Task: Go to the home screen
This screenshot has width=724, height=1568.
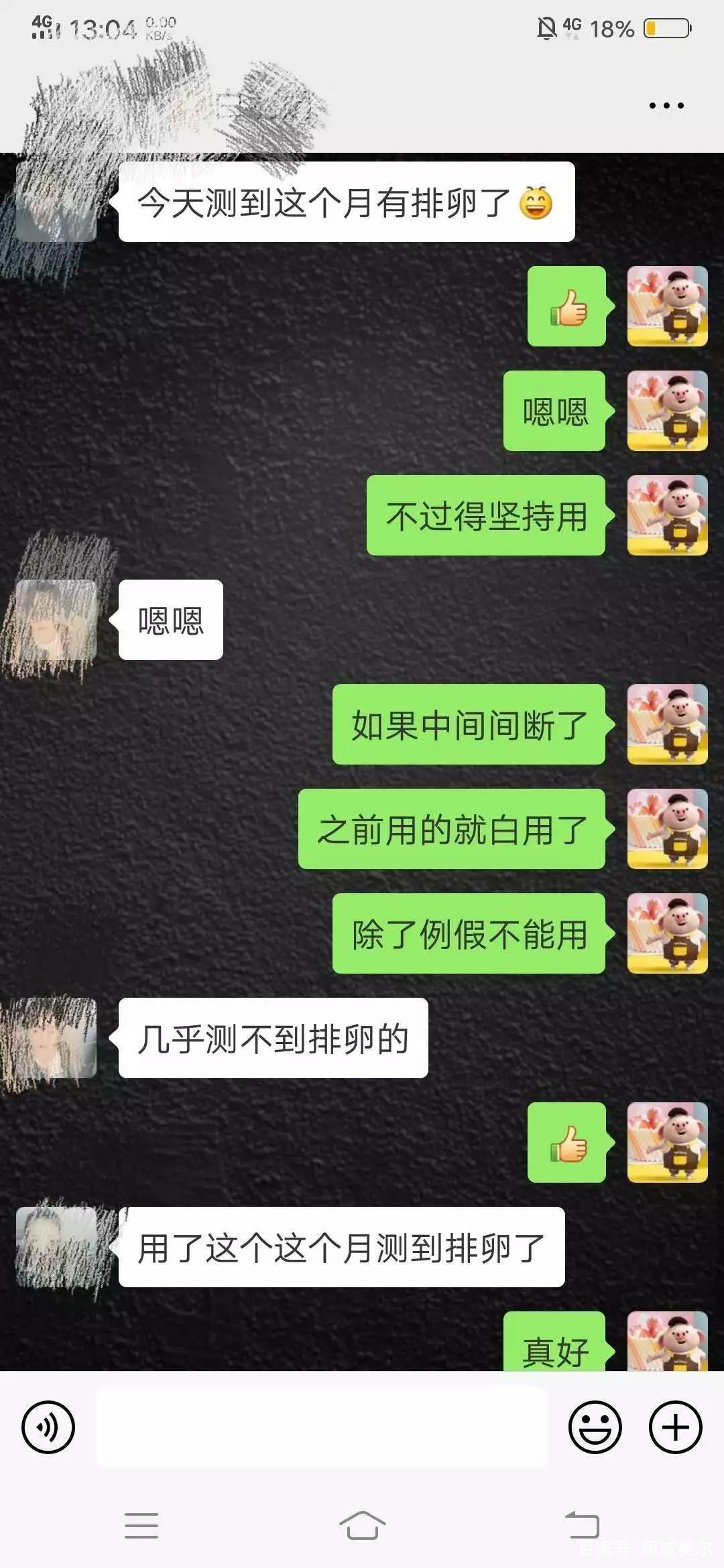Action: click(362, 1525)
